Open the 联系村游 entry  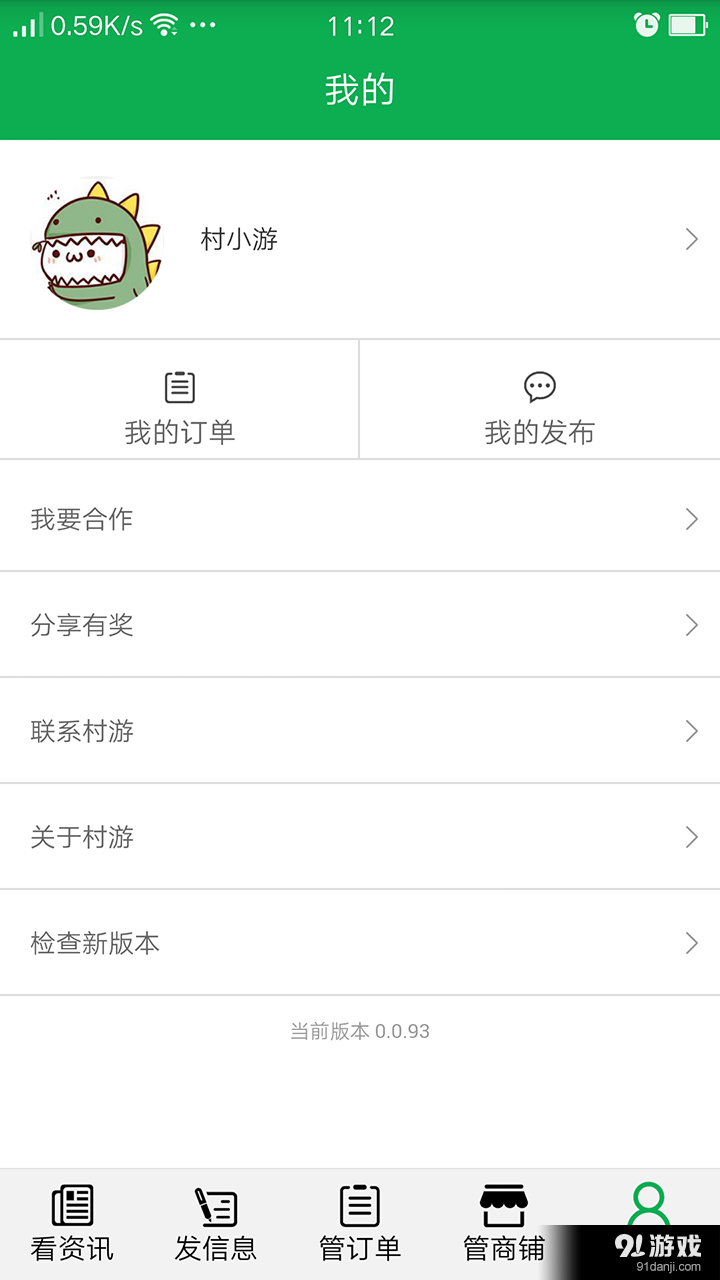(360, 731)
